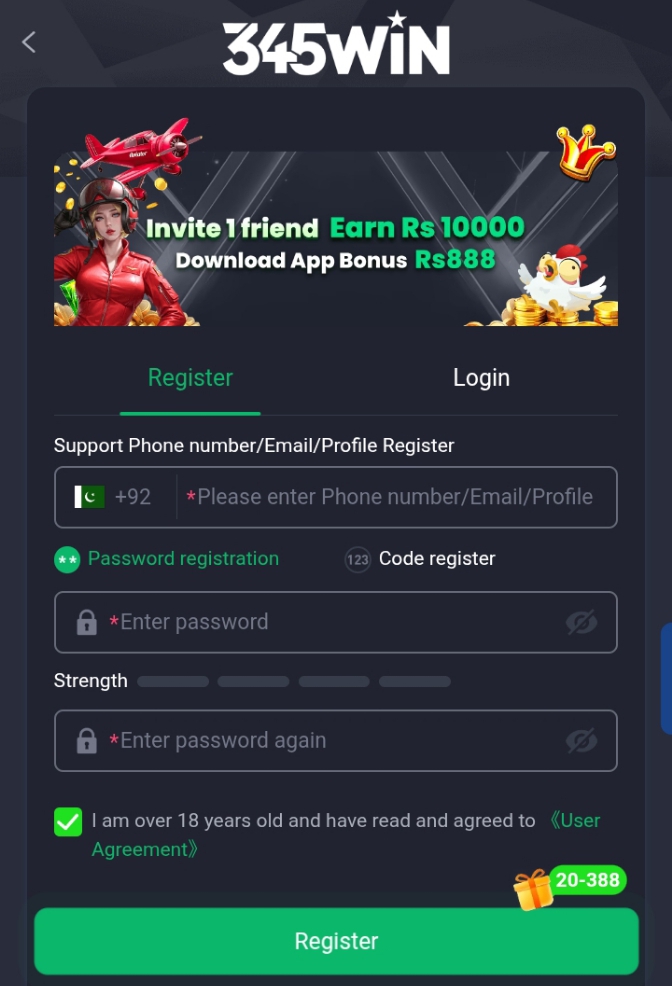Screen dimensions: 672x986
Task: Uncheck the over 18 agreement checkbox
Action: coord(68,822)
